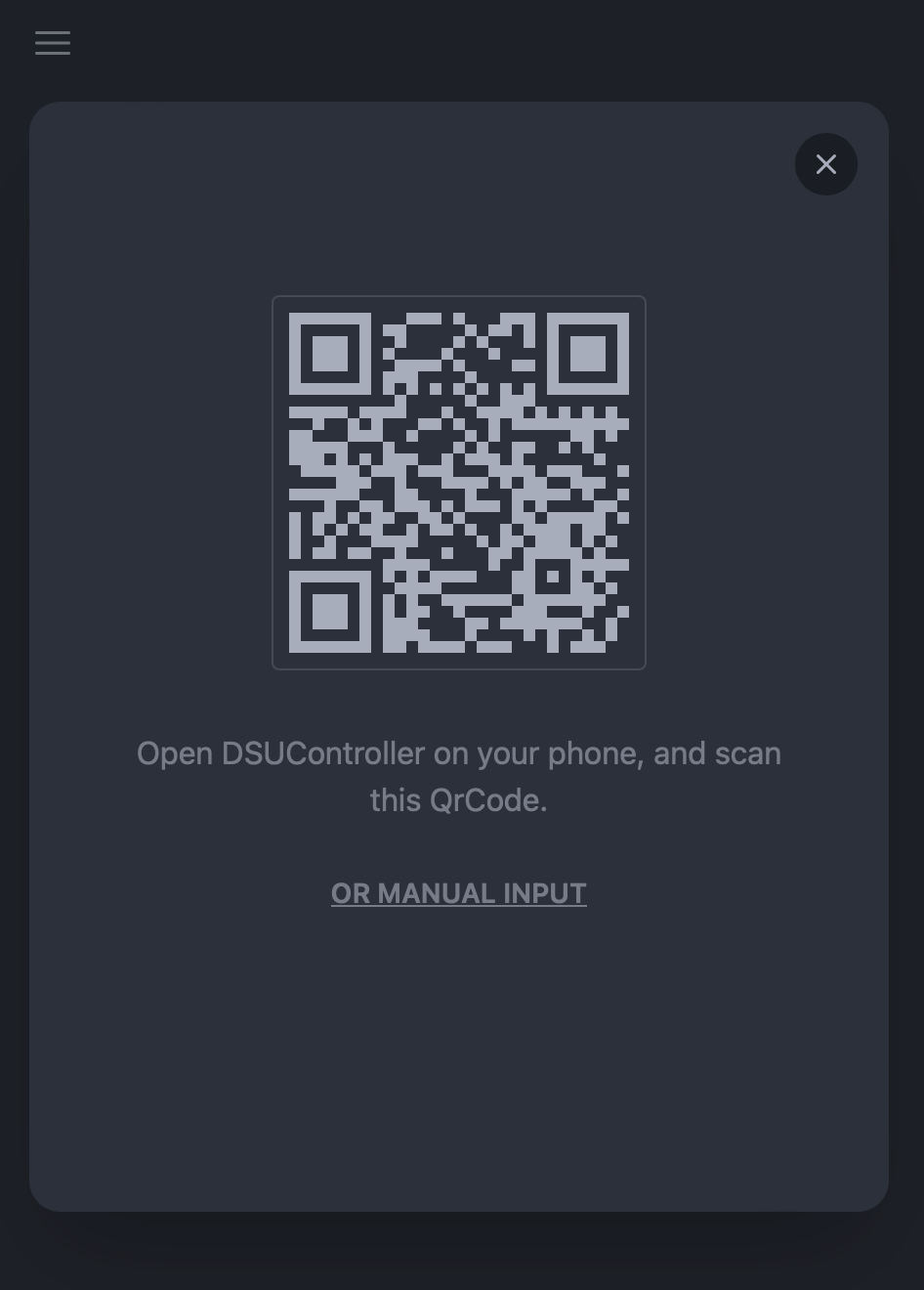The image size is (924, 1290).
Task: Select the QR code inside its bordered frame
Action: pyautogui.click(x=459, y=481)
